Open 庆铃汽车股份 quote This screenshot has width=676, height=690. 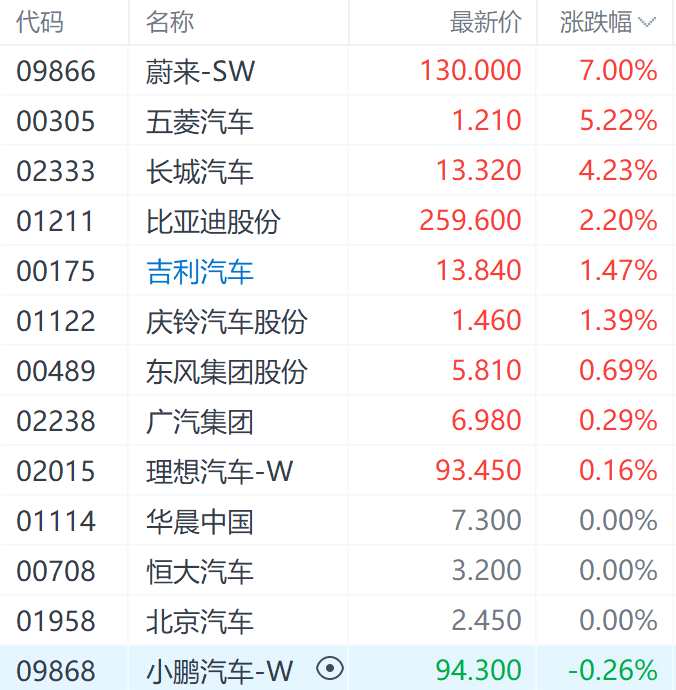pos(226,321)
